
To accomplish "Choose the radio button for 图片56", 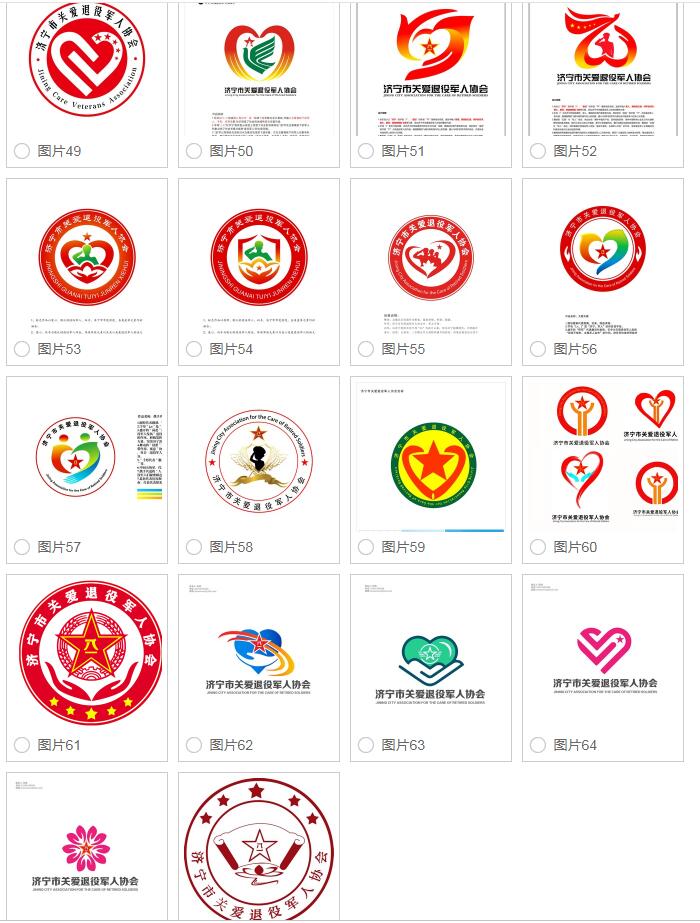I will tap(538, 349).
